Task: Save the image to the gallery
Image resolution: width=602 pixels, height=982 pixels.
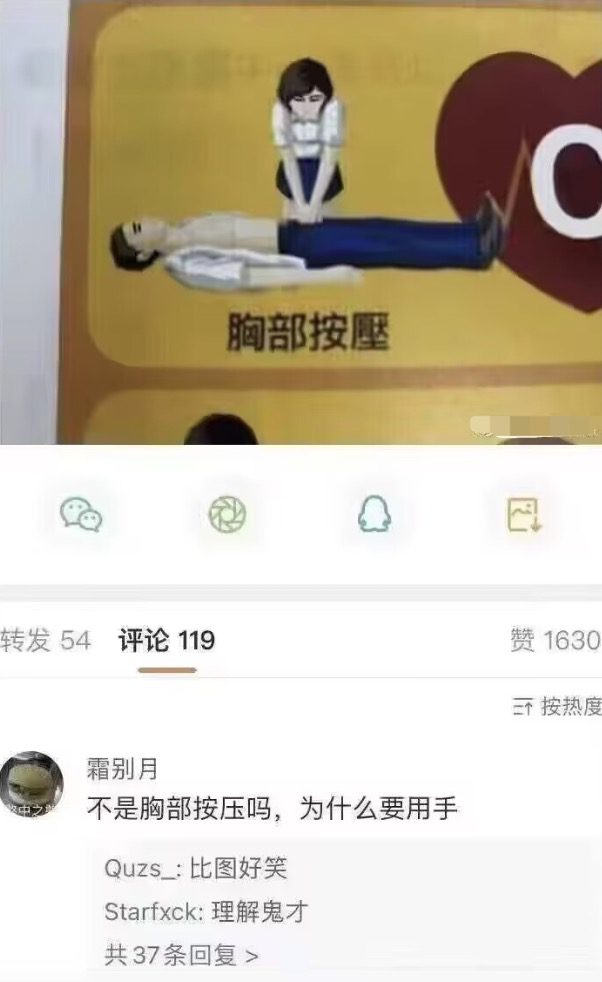Action: point(523,514)
